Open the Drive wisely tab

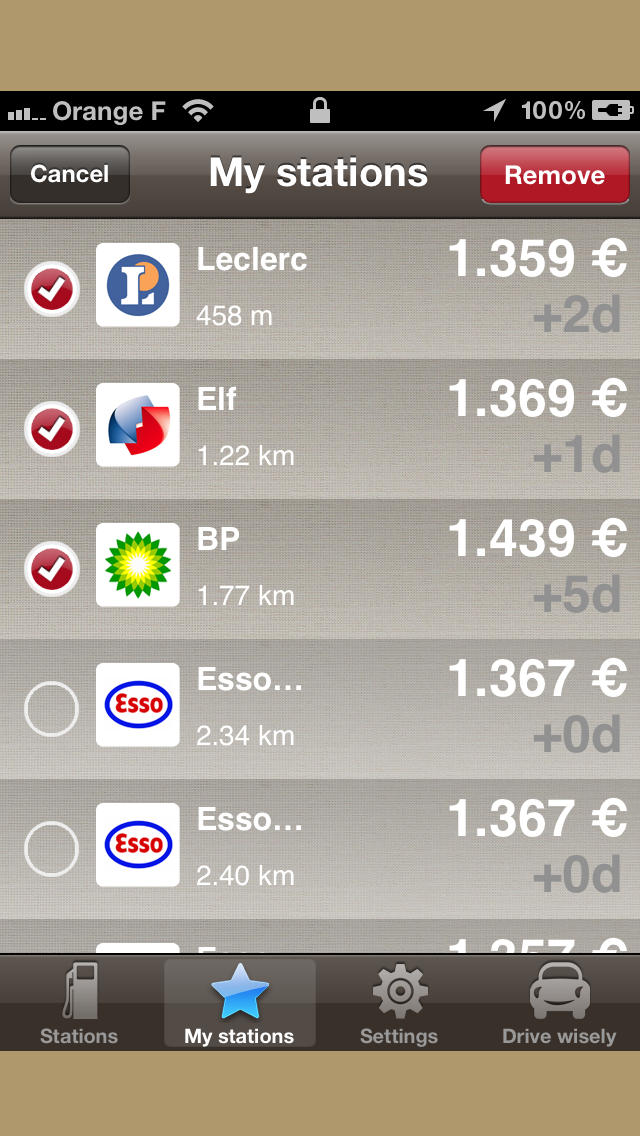[x=559, y=1003]
